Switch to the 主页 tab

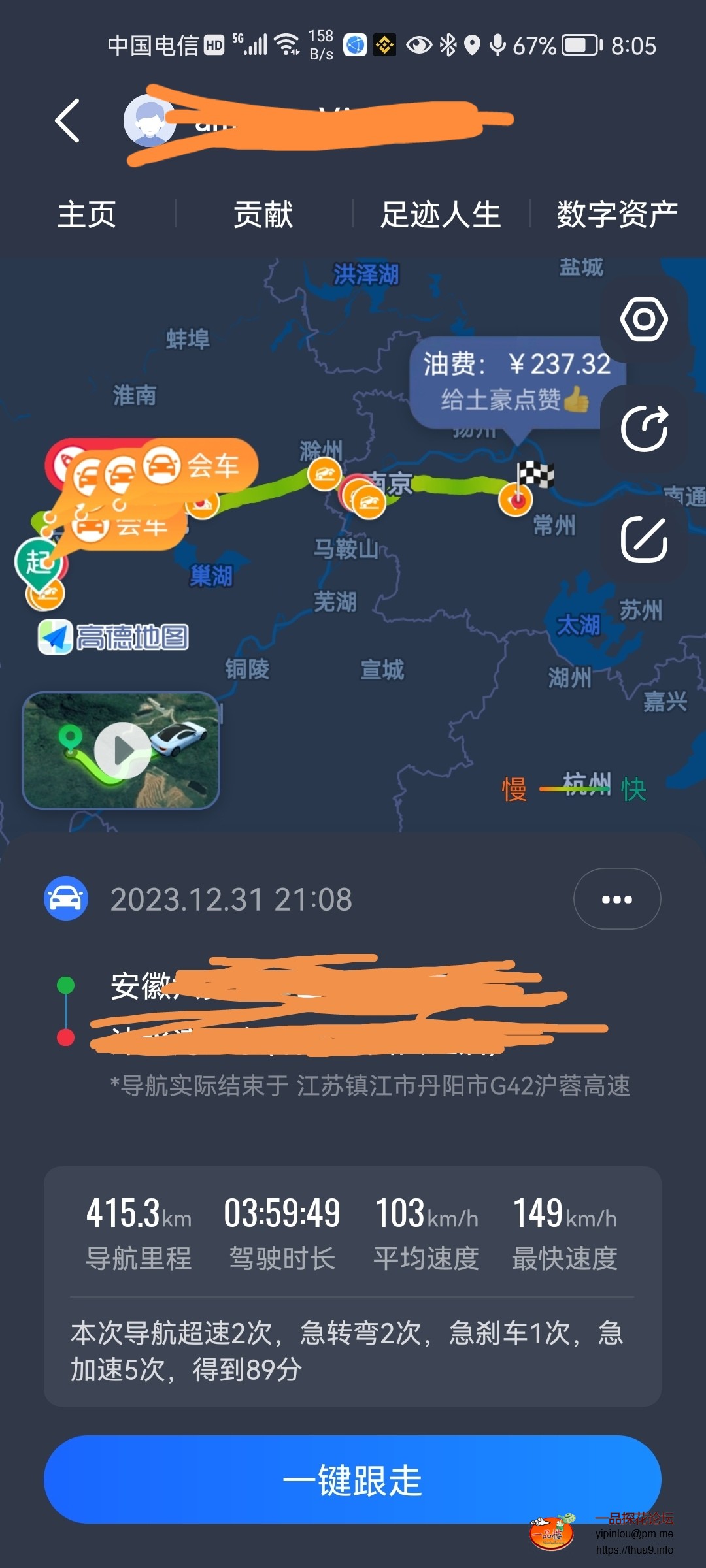point(87,214)
